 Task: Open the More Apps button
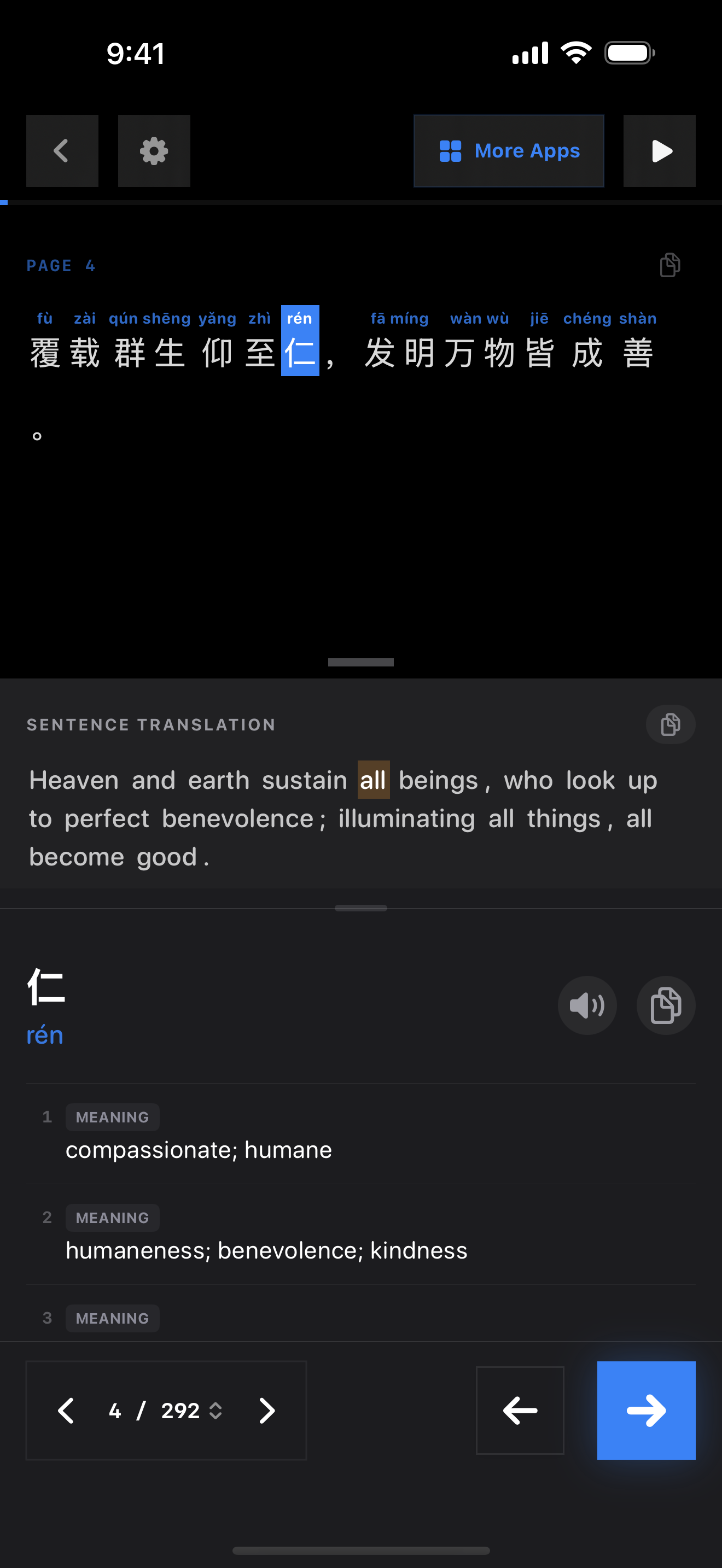(509, 151)
